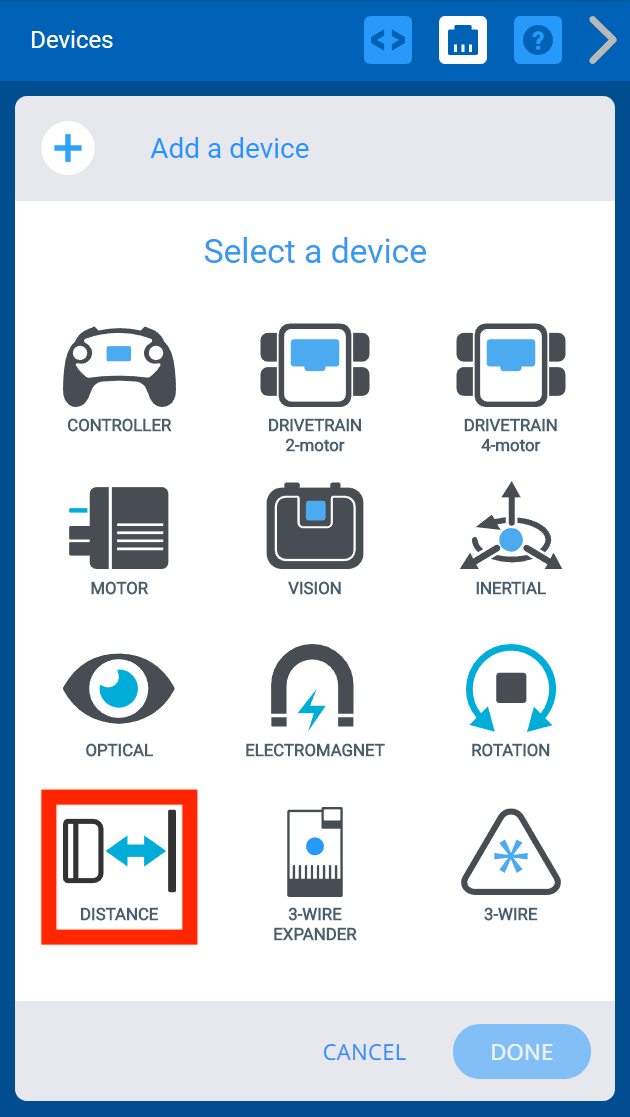Select the Controller device

point(119,378)
